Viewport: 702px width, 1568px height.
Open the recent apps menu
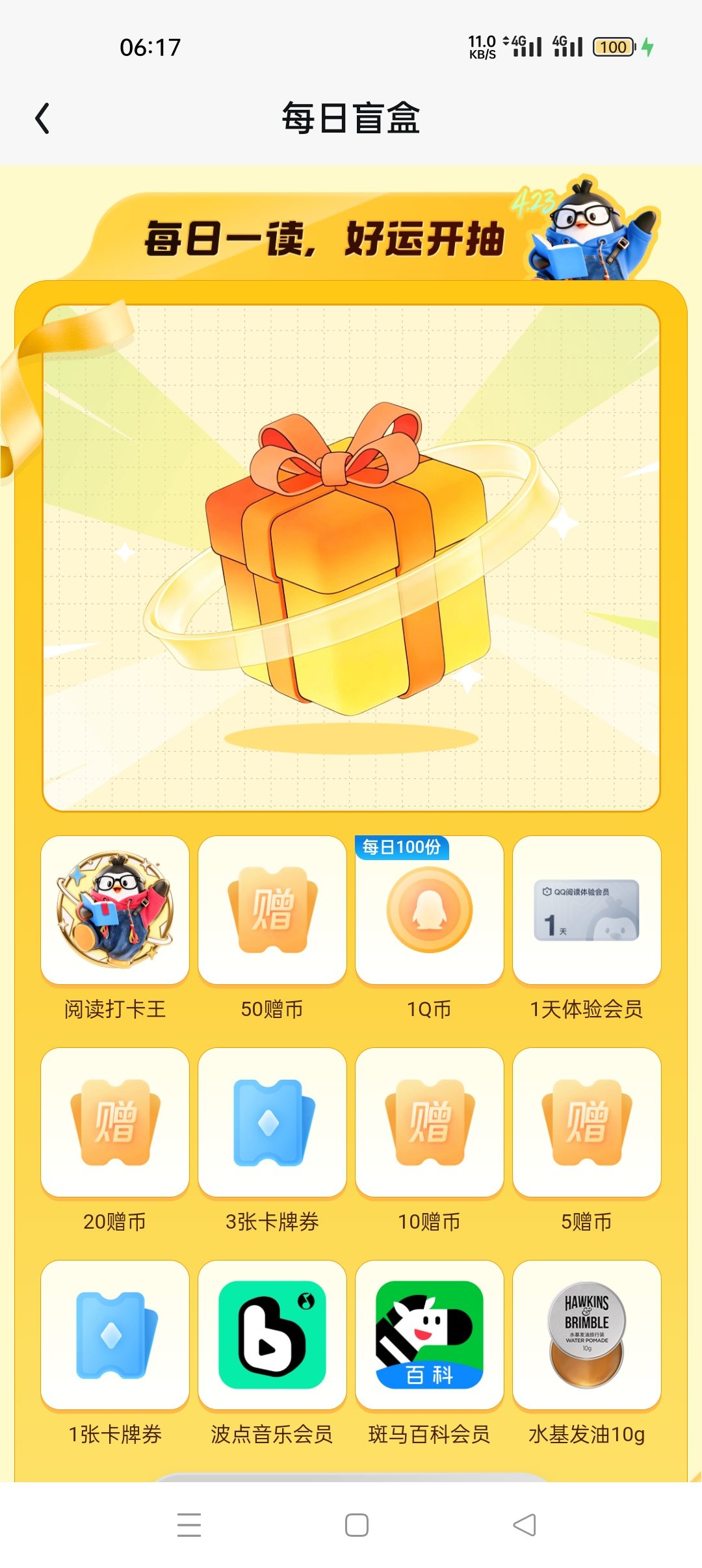[189, 1525]
